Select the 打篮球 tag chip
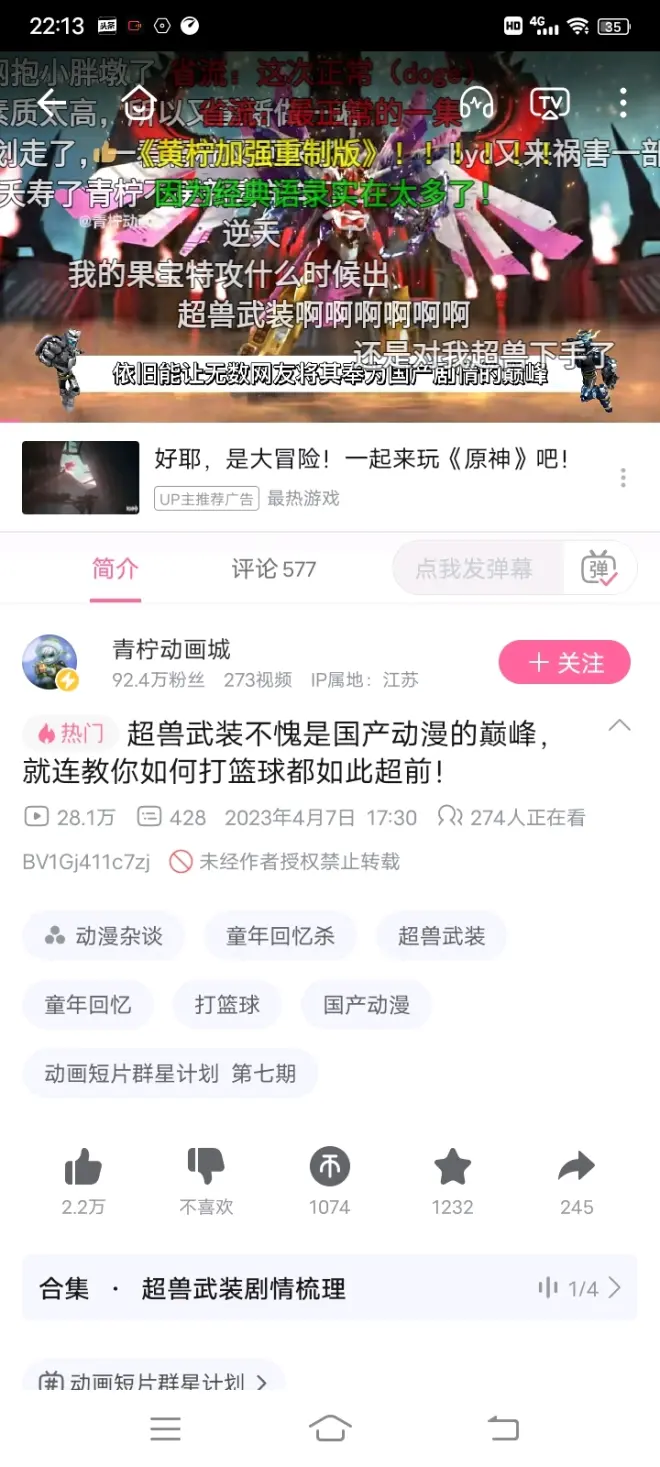 pyautogui.click(x=227, y=1004)
